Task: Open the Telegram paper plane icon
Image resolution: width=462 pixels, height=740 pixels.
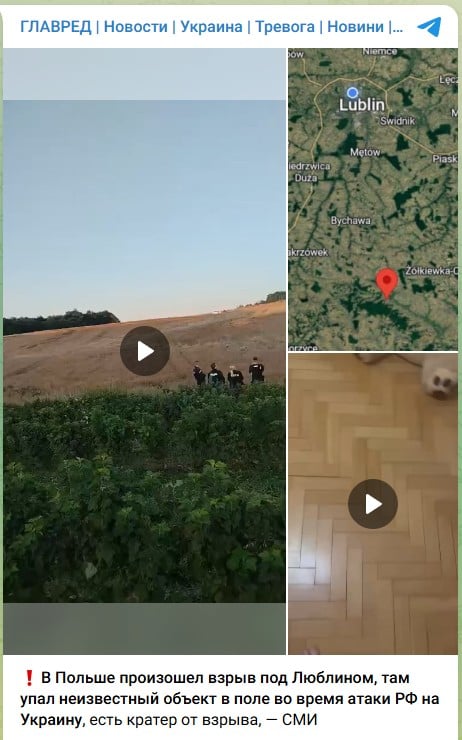Action: pos(429,27)
